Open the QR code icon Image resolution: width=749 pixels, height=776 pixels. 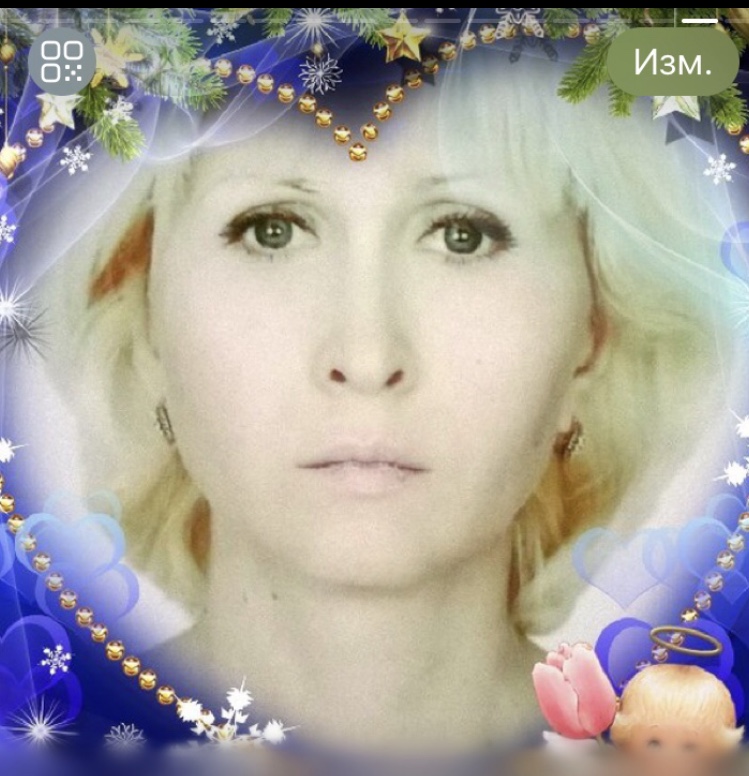(61, 62)
